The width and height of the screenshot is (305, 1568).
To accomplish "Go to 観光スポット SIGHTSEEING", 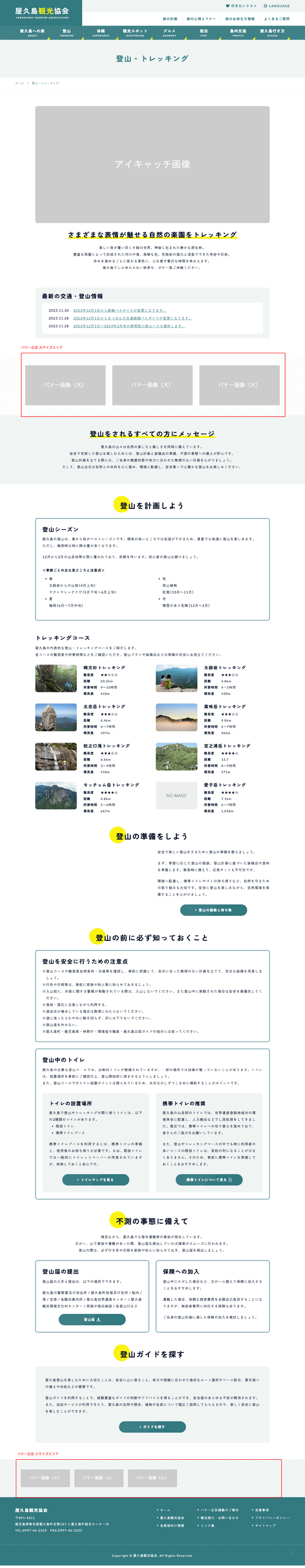I will click(135, 32).
